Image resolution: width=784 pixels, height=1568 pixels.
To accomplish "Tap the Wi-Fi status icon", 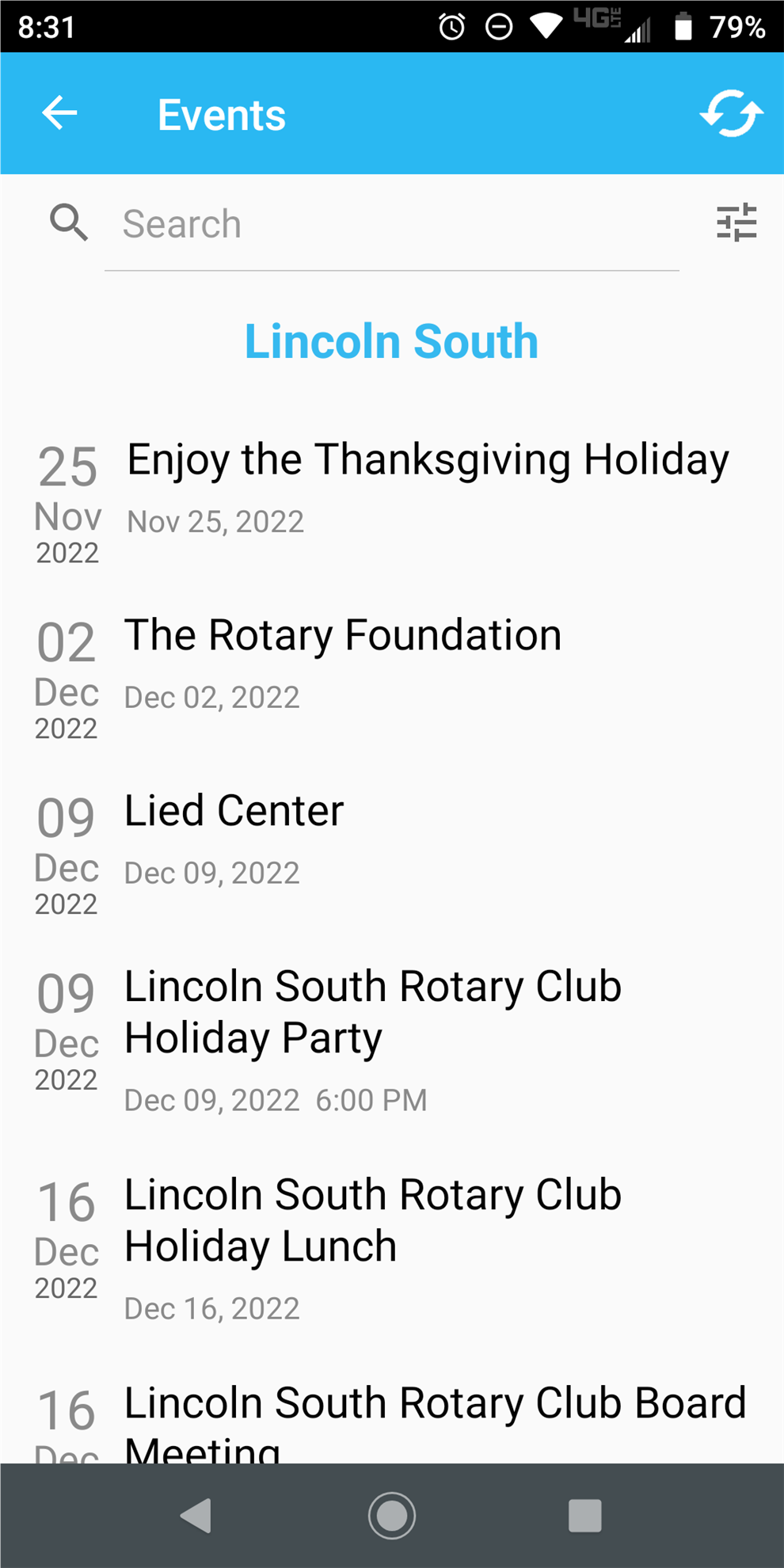I will click(546, 27).
